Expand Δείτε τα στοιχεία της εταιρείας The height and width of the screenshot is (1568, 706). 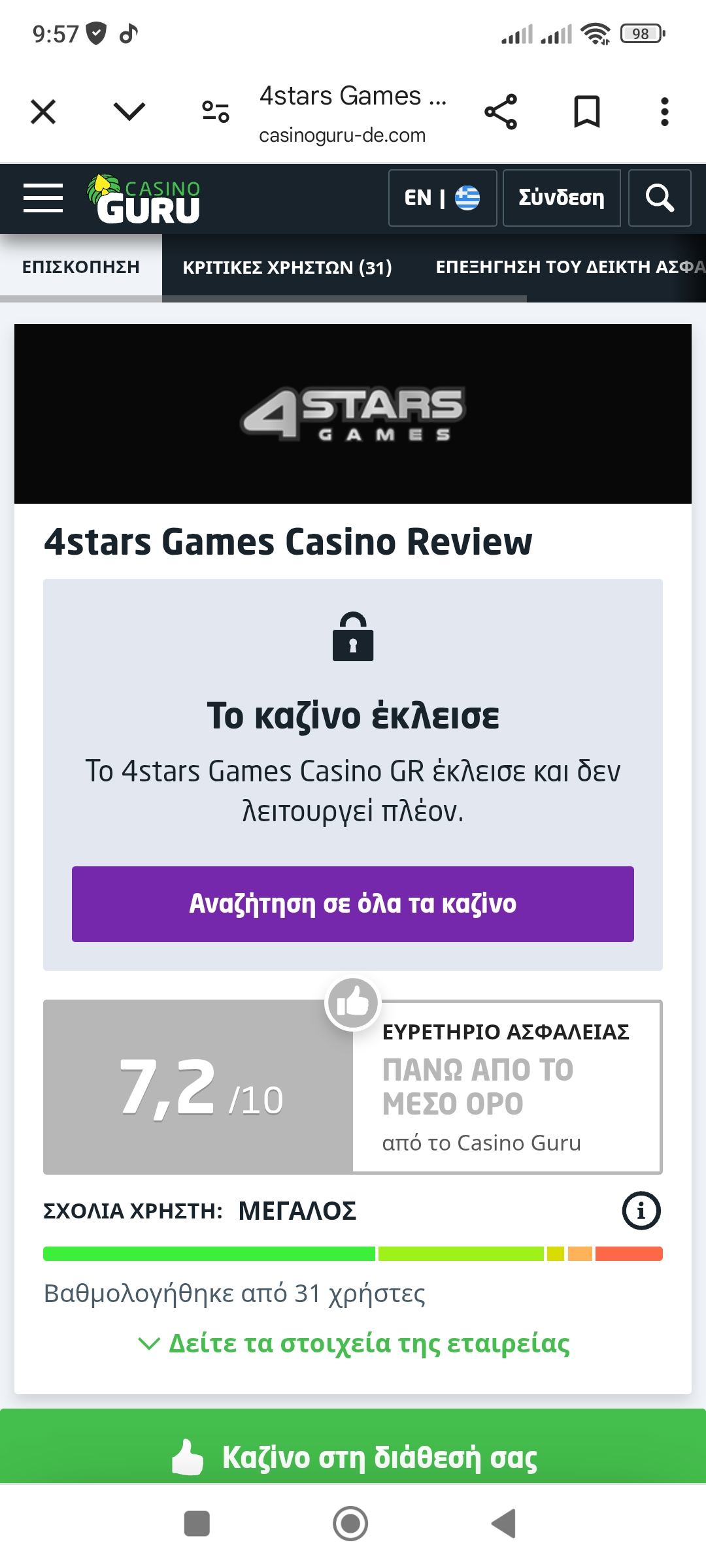353,1343
